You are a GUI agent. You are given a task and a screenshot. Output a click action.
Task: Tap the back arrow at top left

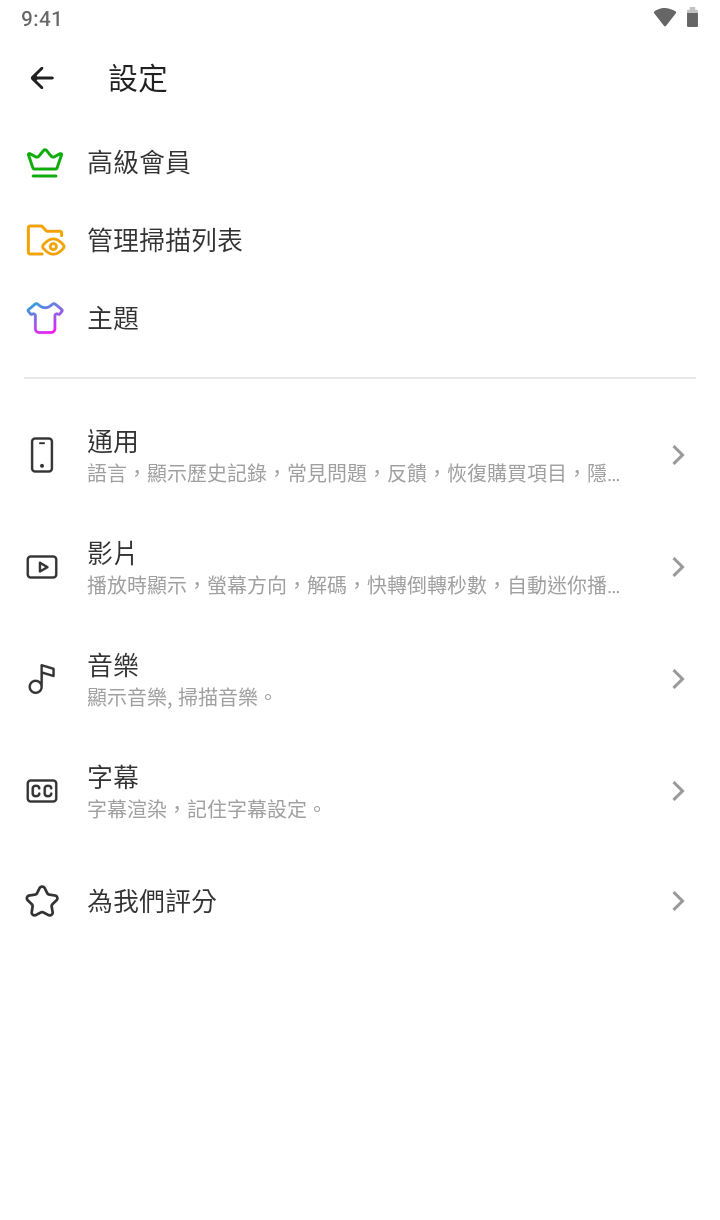pyautogui.click(x=42, y=78)
